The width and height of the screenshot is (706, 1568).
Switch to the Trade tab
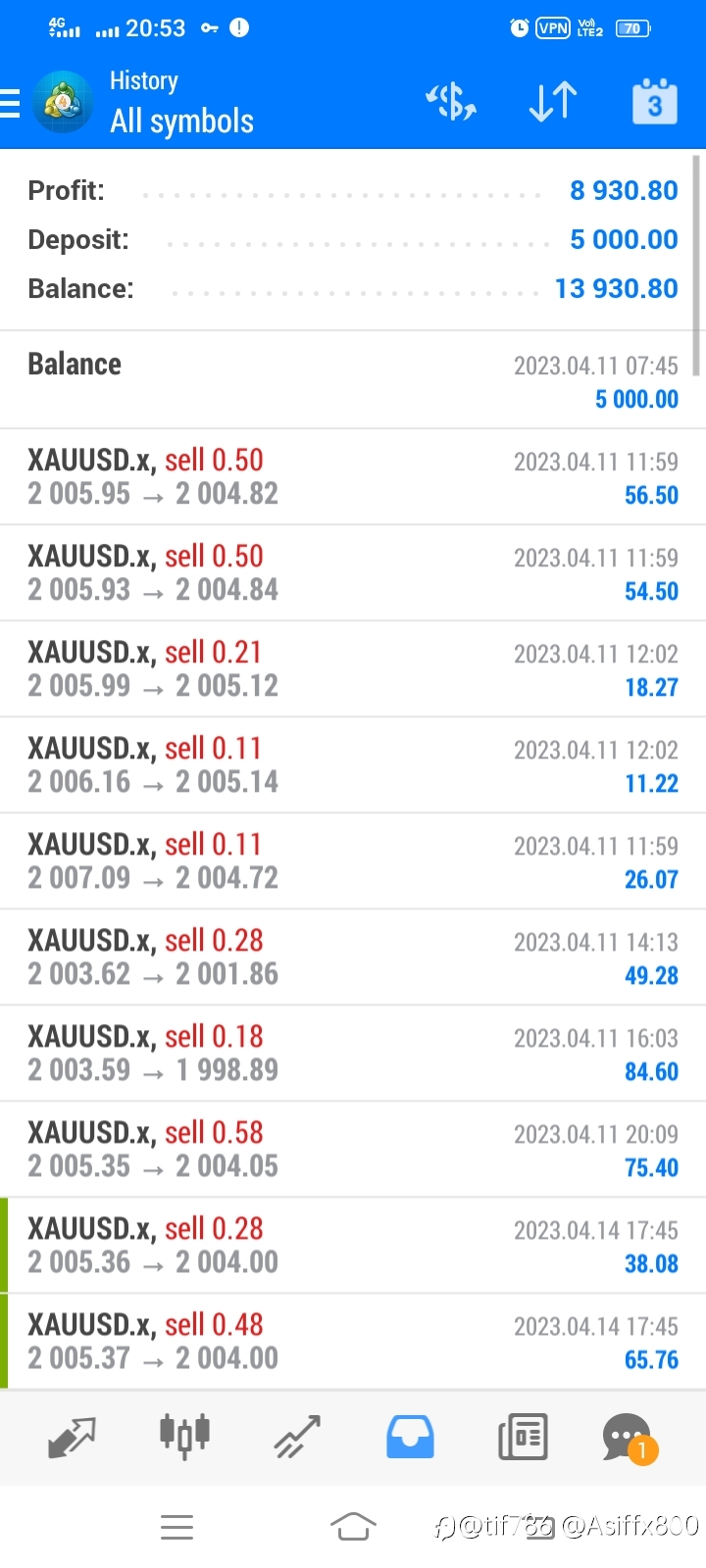pos(297,1437)
